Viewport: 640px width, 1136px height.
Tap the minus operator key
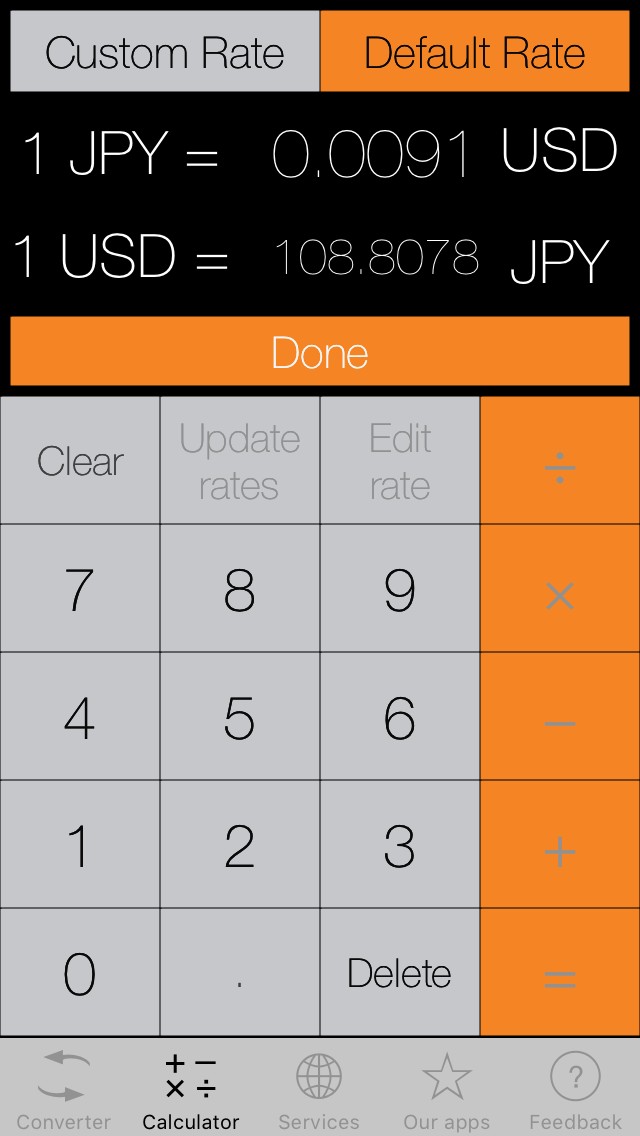click(x=560, y=718)
